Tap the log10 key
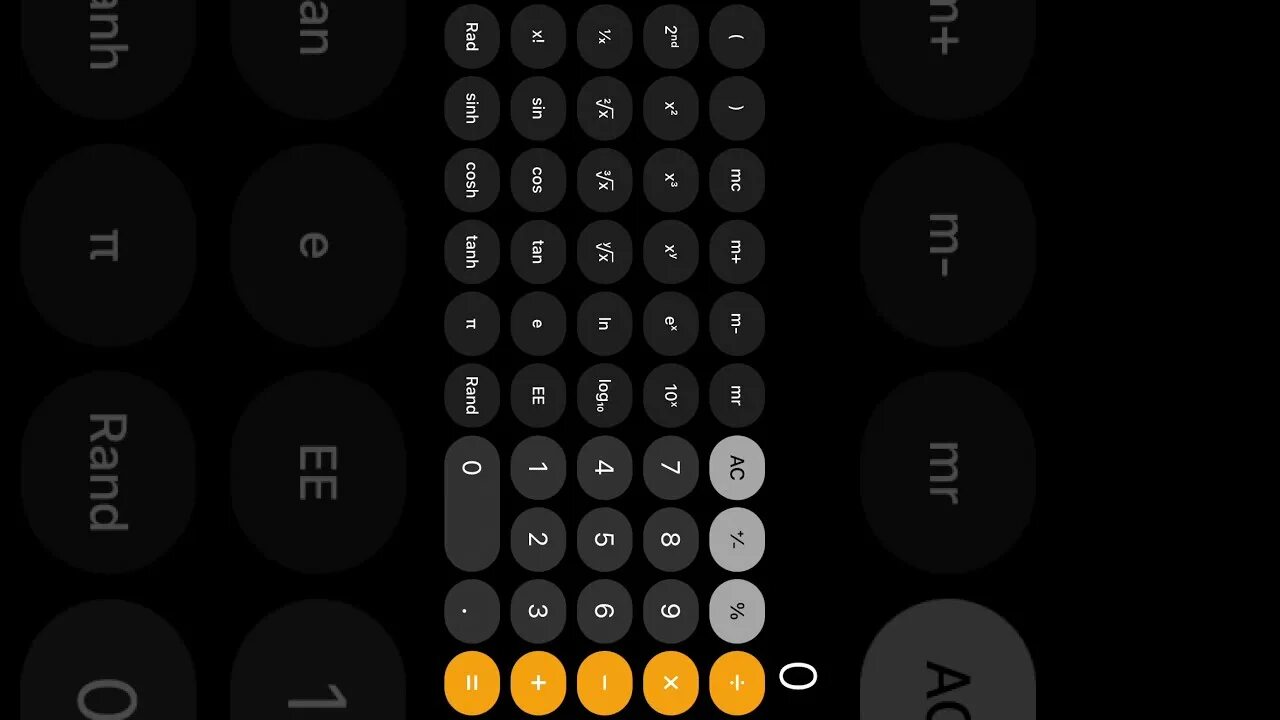Screen dimensions: 1280x720 [x=604, y=396]
